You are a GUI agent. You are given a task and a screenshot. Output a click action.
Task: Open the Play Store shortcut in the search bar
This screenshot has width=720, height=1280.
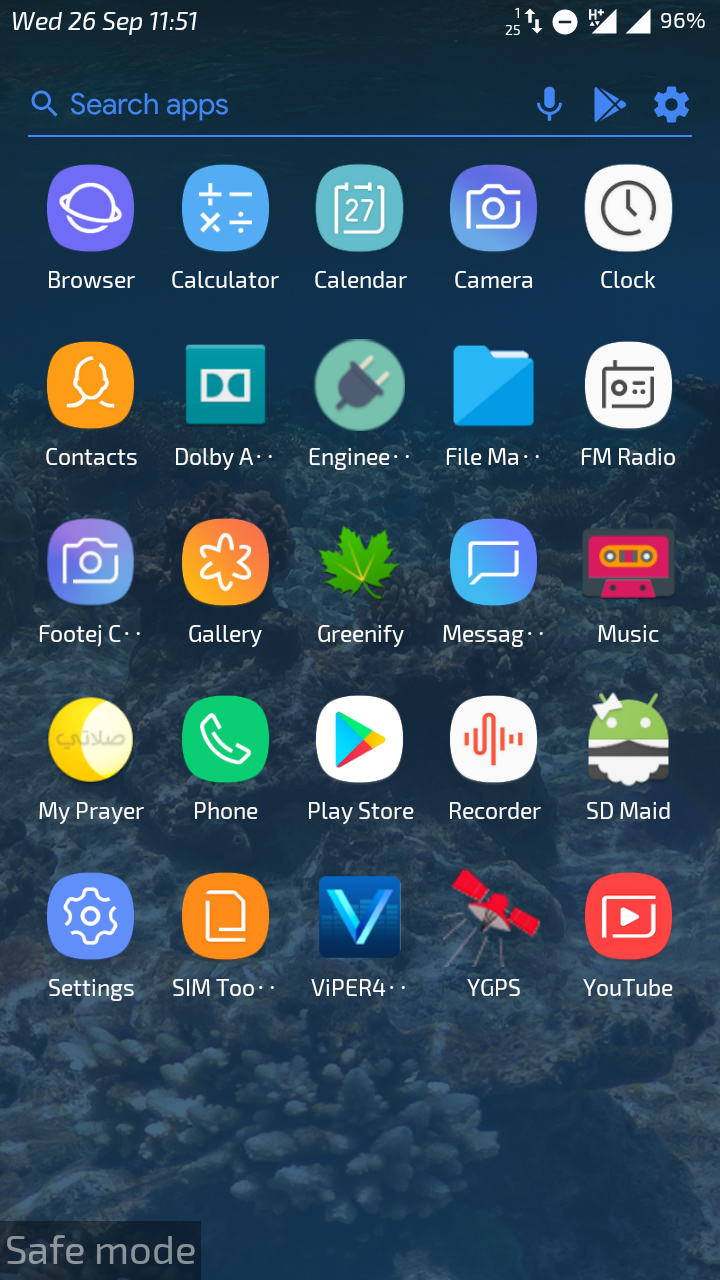610,104
